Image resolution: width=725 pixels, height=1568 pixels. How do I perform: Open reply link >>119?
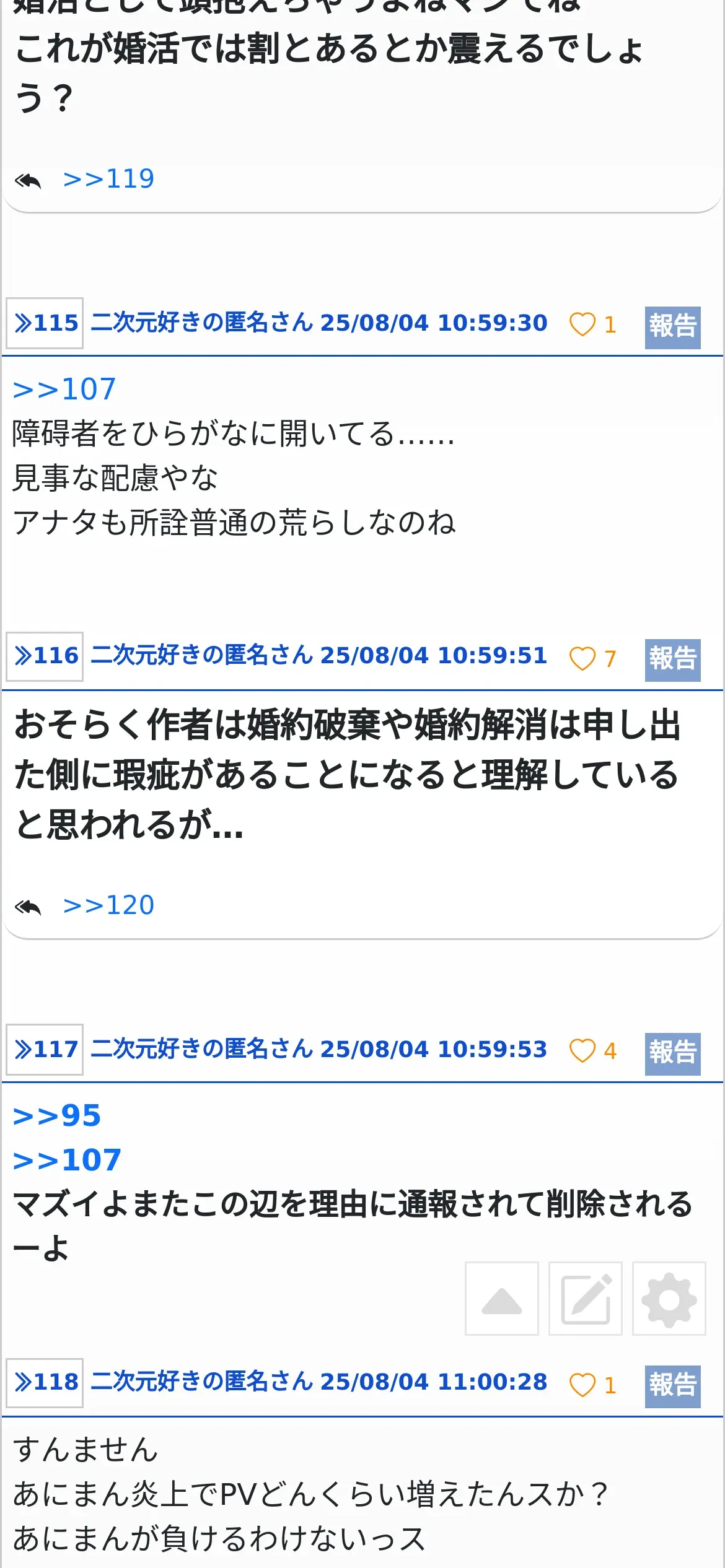click(108, 179)
